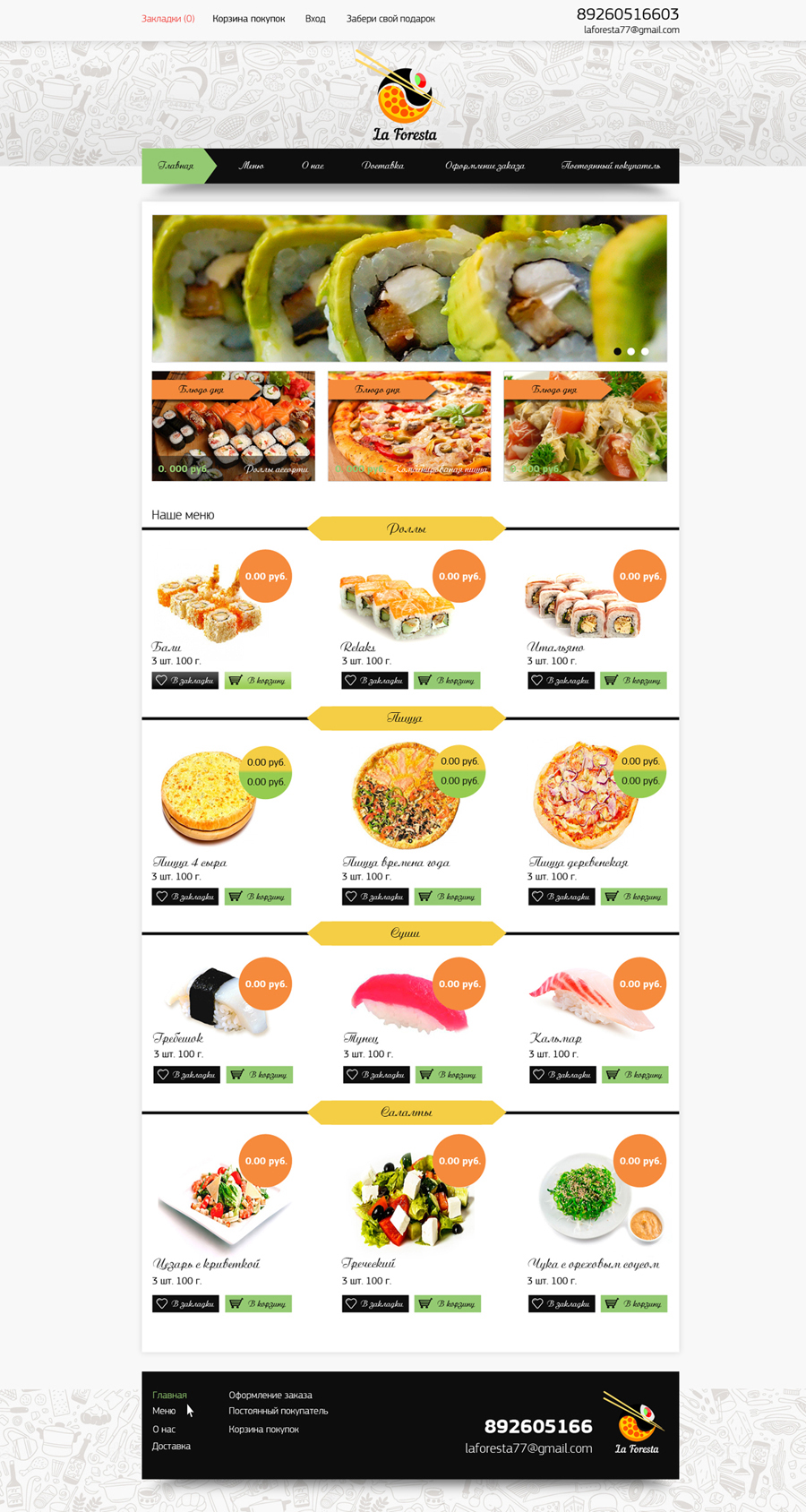Add Пицца 4 сыра to the cart

[258, 897]
